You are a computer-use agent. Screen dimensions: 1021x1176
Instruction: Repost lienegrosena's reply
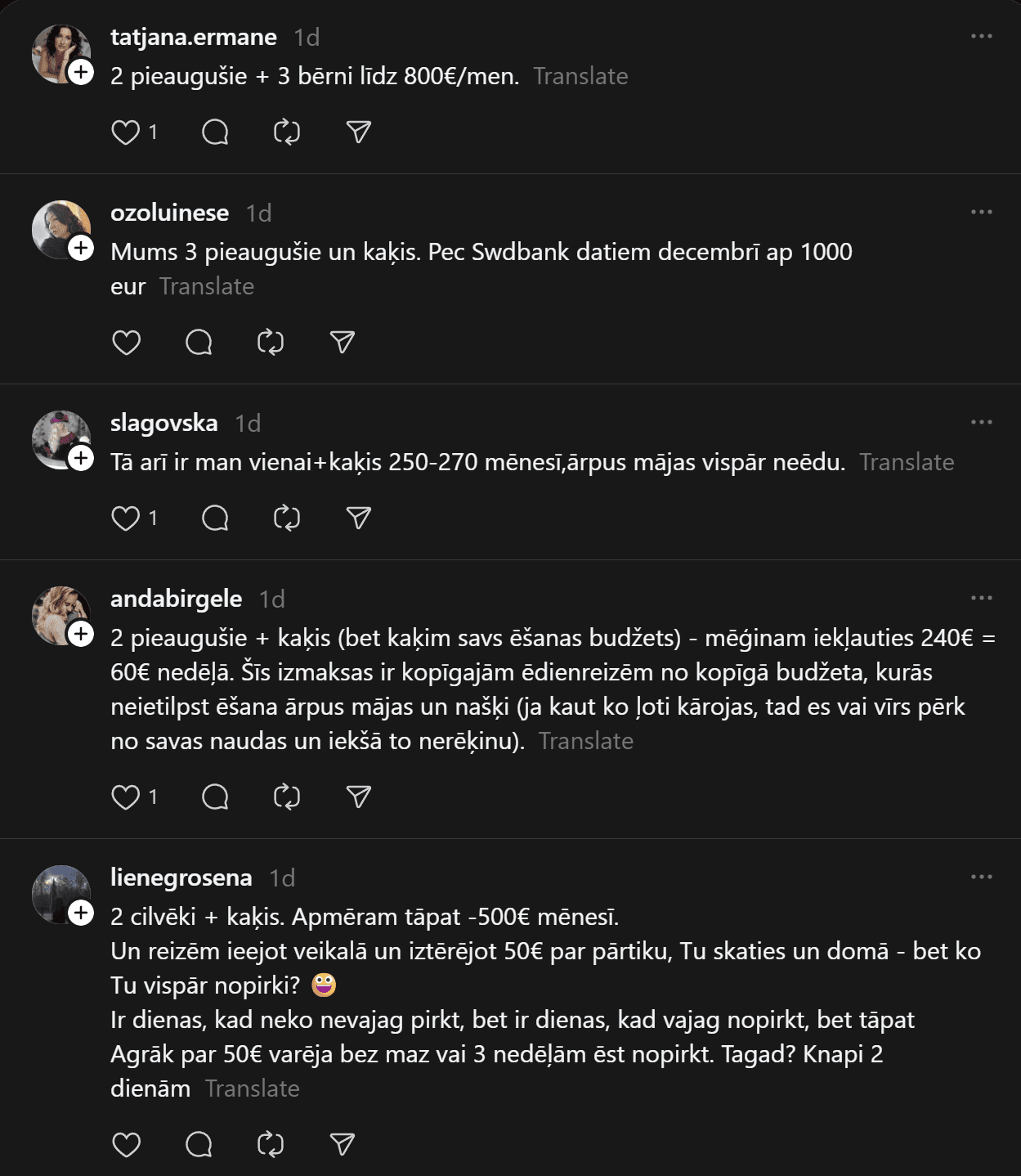click(x=271, y=1145)
